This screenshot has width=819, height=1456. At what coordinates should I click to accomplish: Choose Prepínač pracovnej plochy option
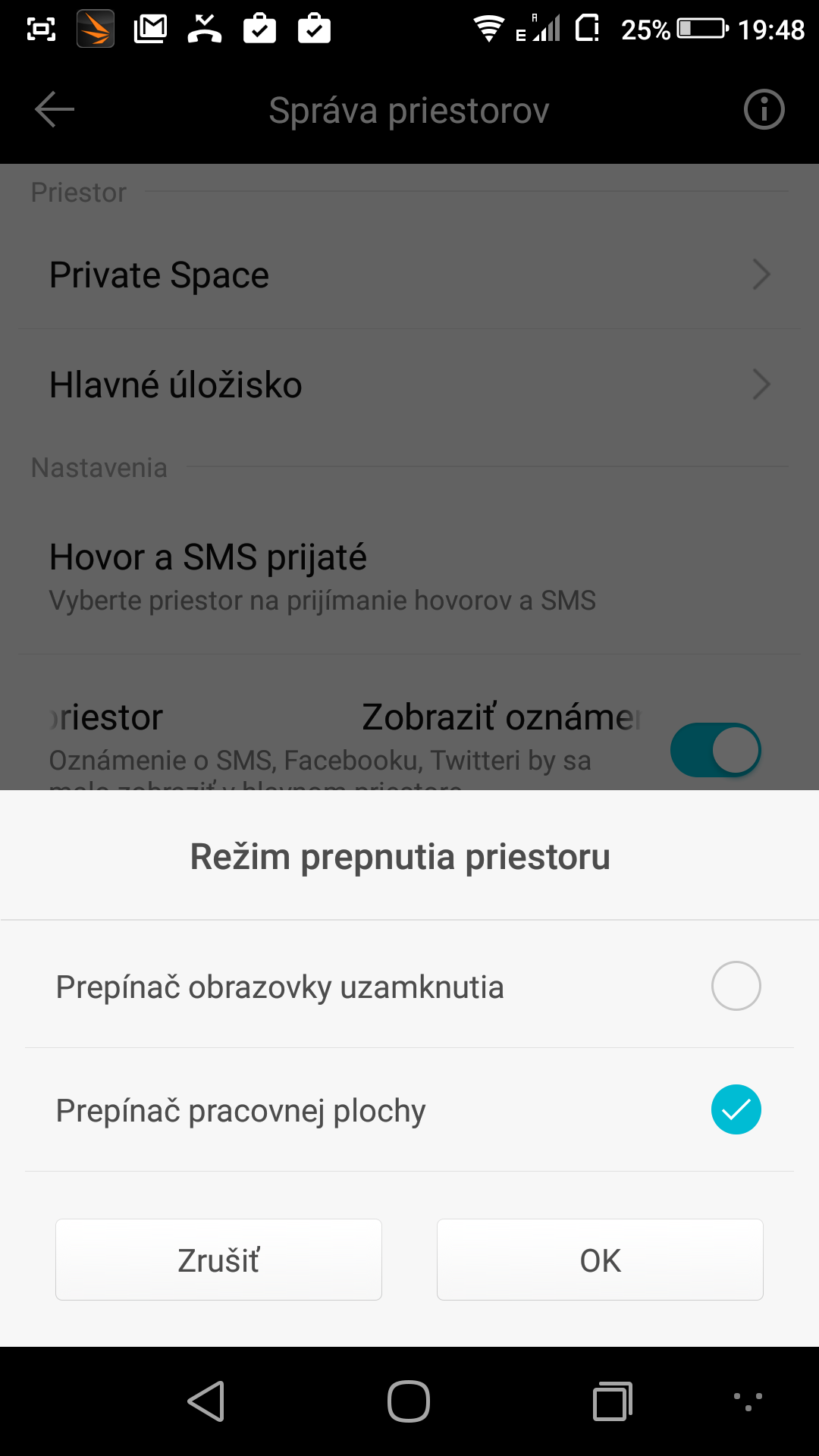tap(409, 1110)
